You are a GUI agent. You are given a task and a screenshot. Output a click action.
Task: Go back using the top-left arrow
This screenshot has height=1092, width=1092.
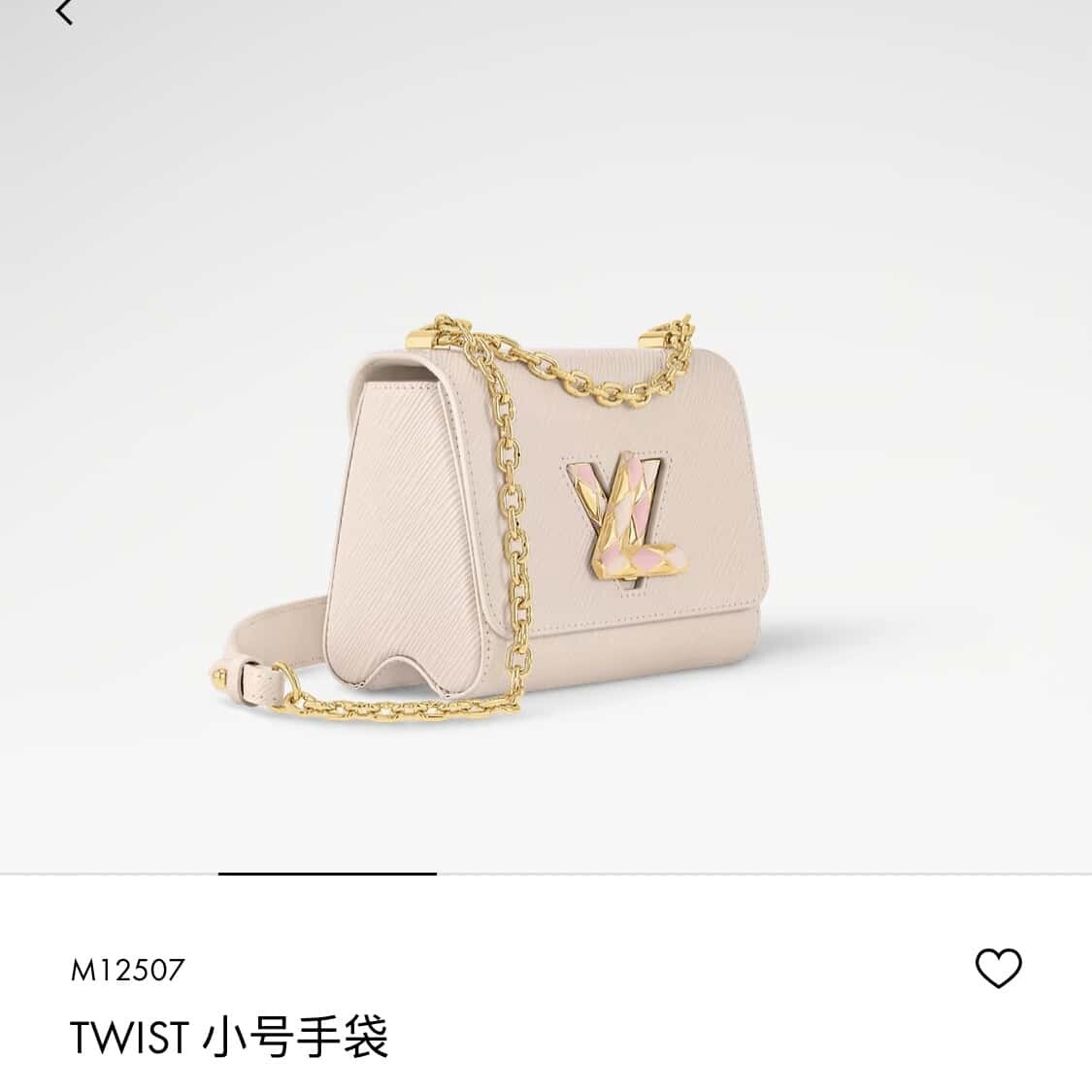click(64, 12)
